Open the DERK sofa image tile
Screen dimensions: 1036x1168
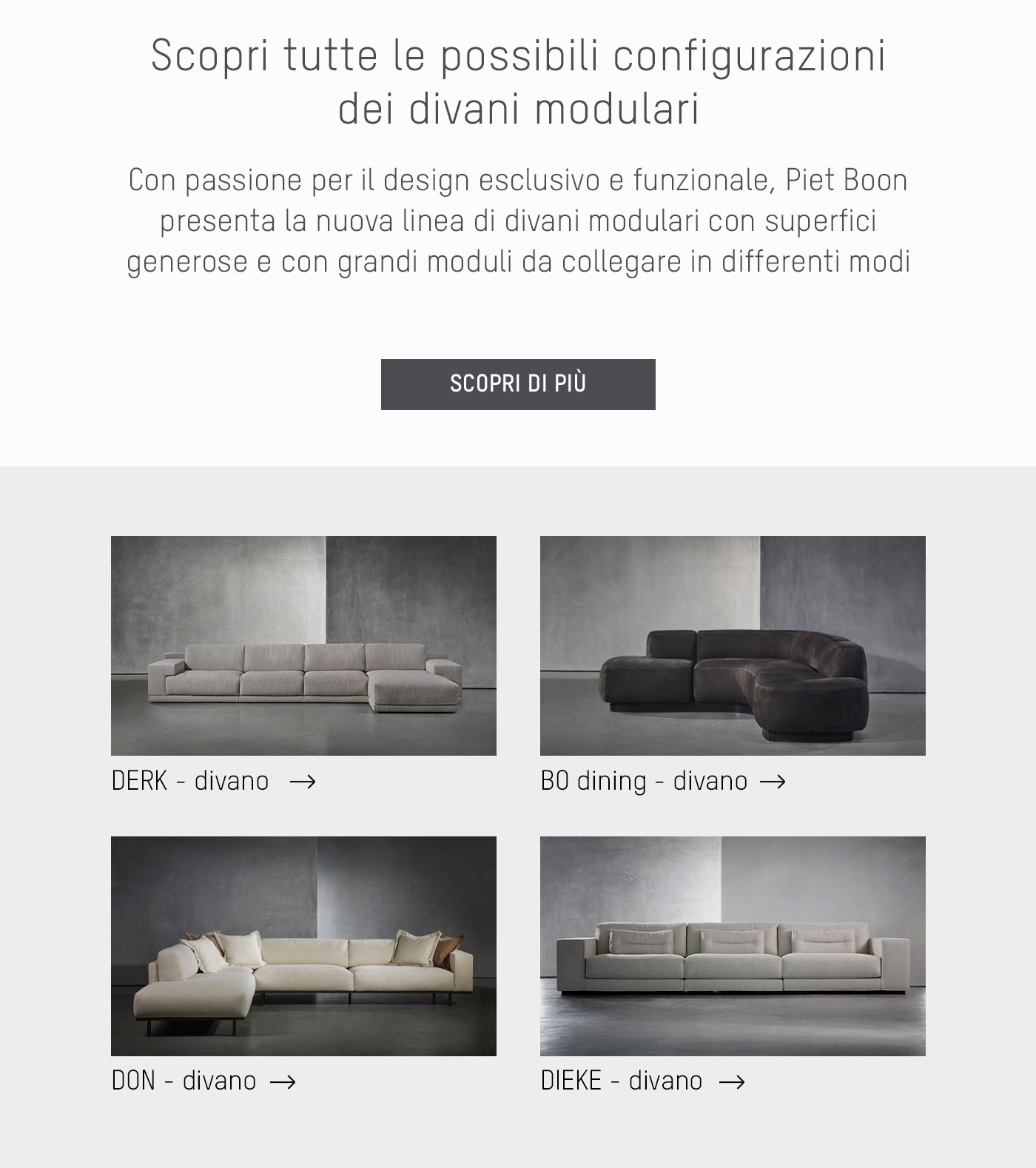click(303, 645)
